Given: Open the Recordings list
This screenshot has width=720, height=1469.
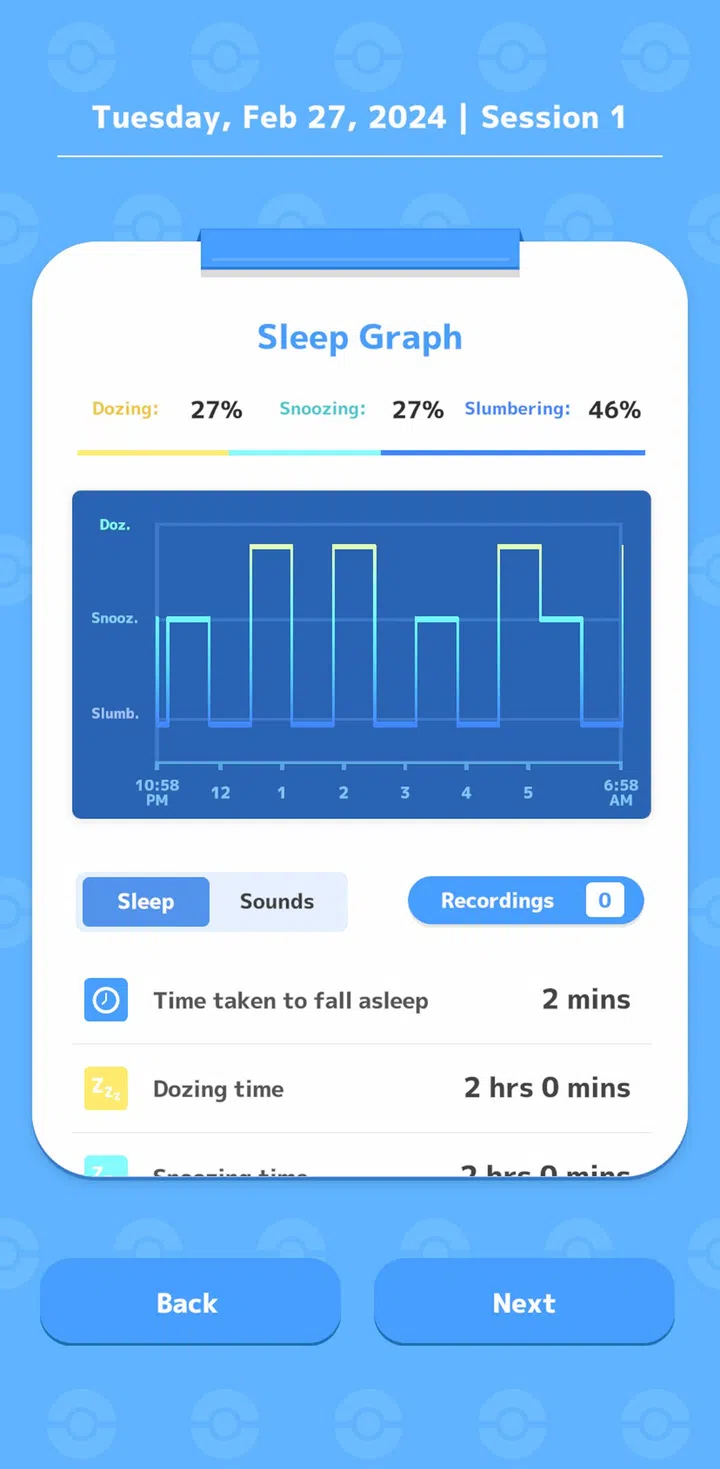Looking at the screenshot, I should pos(525,900).
